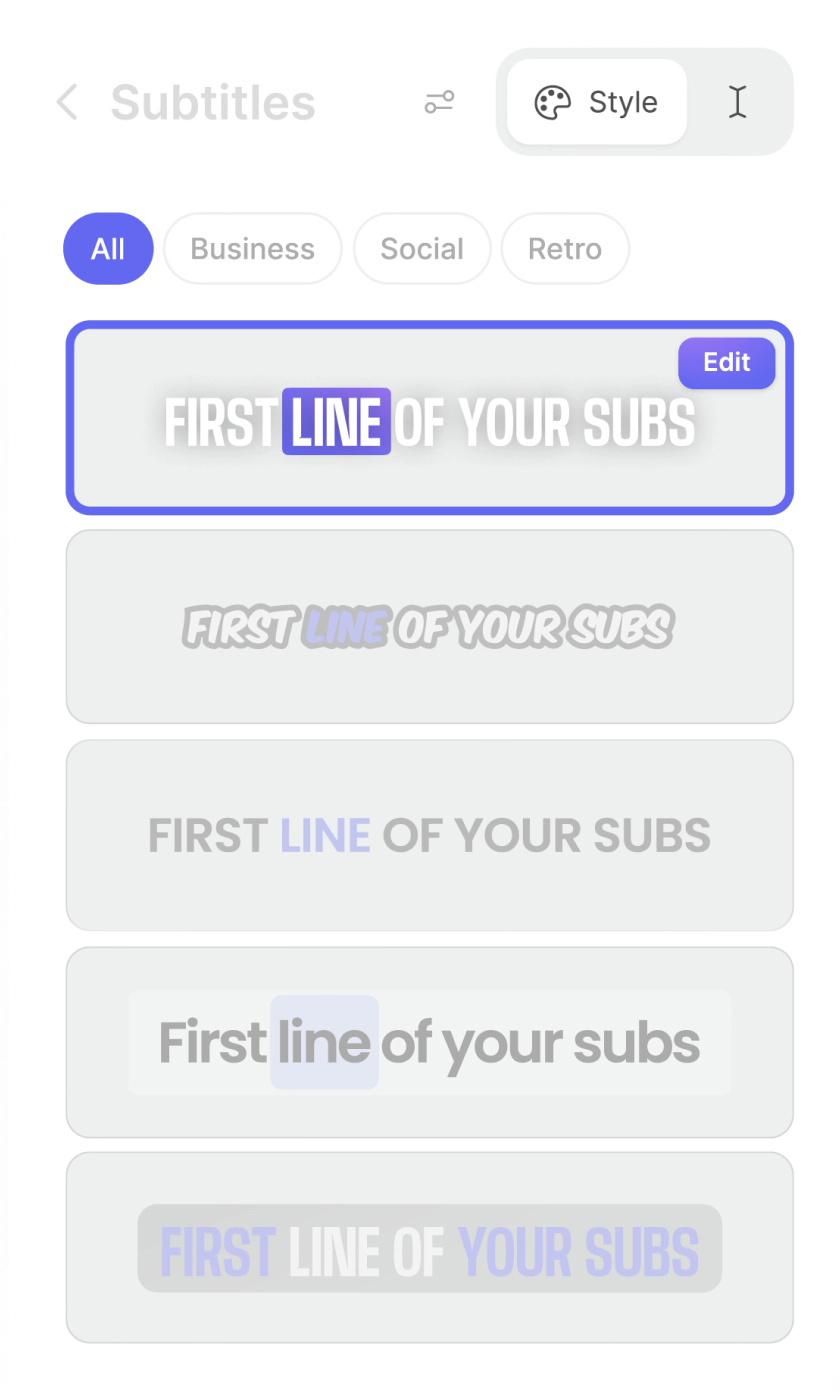
Task: Edit the selected subtitle style
Action: (726, 363)
